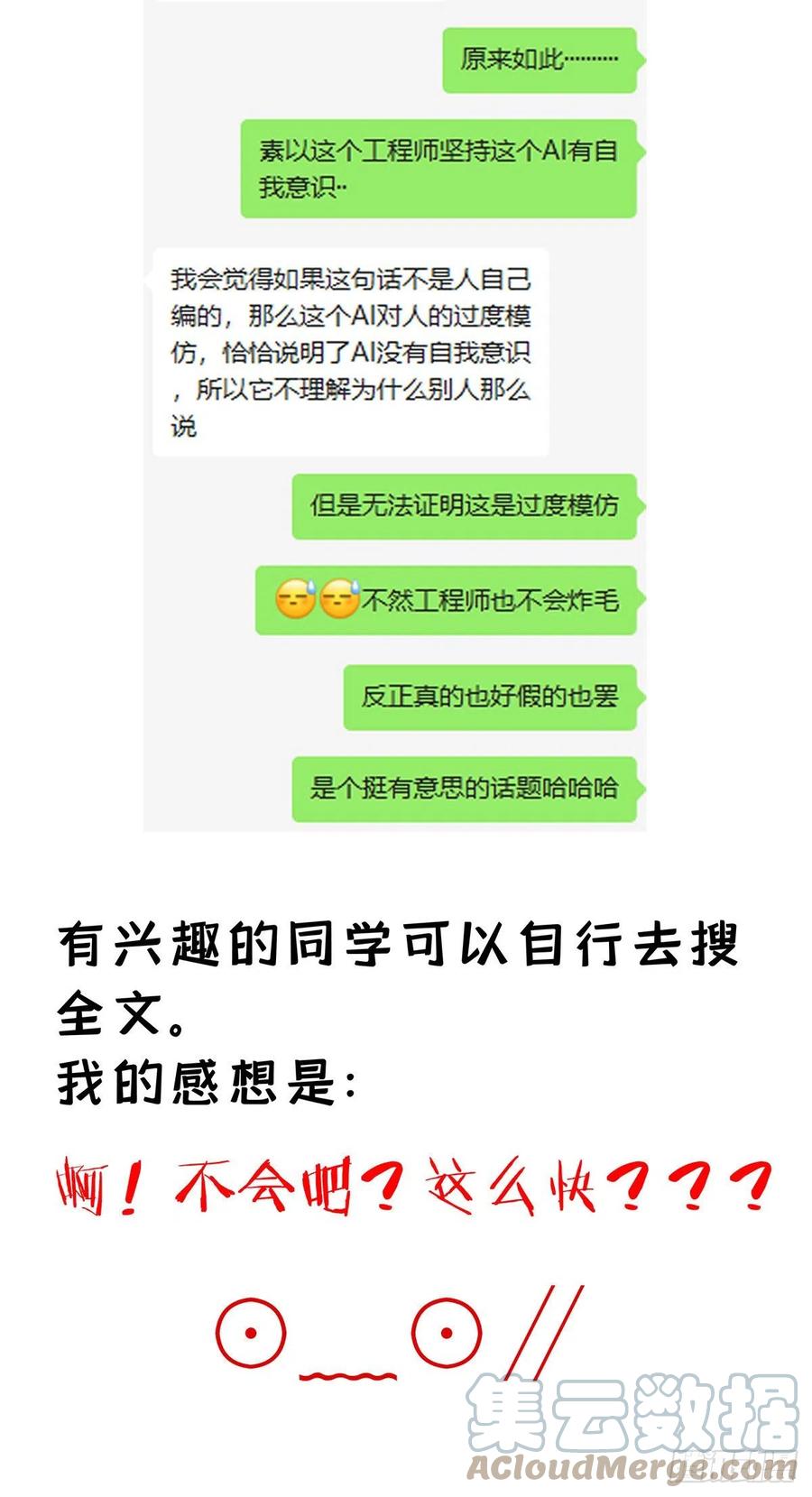Select the message bubble saying 原来如此
The height and width of the screenshot is (1497, 812).
pos(539,63)
